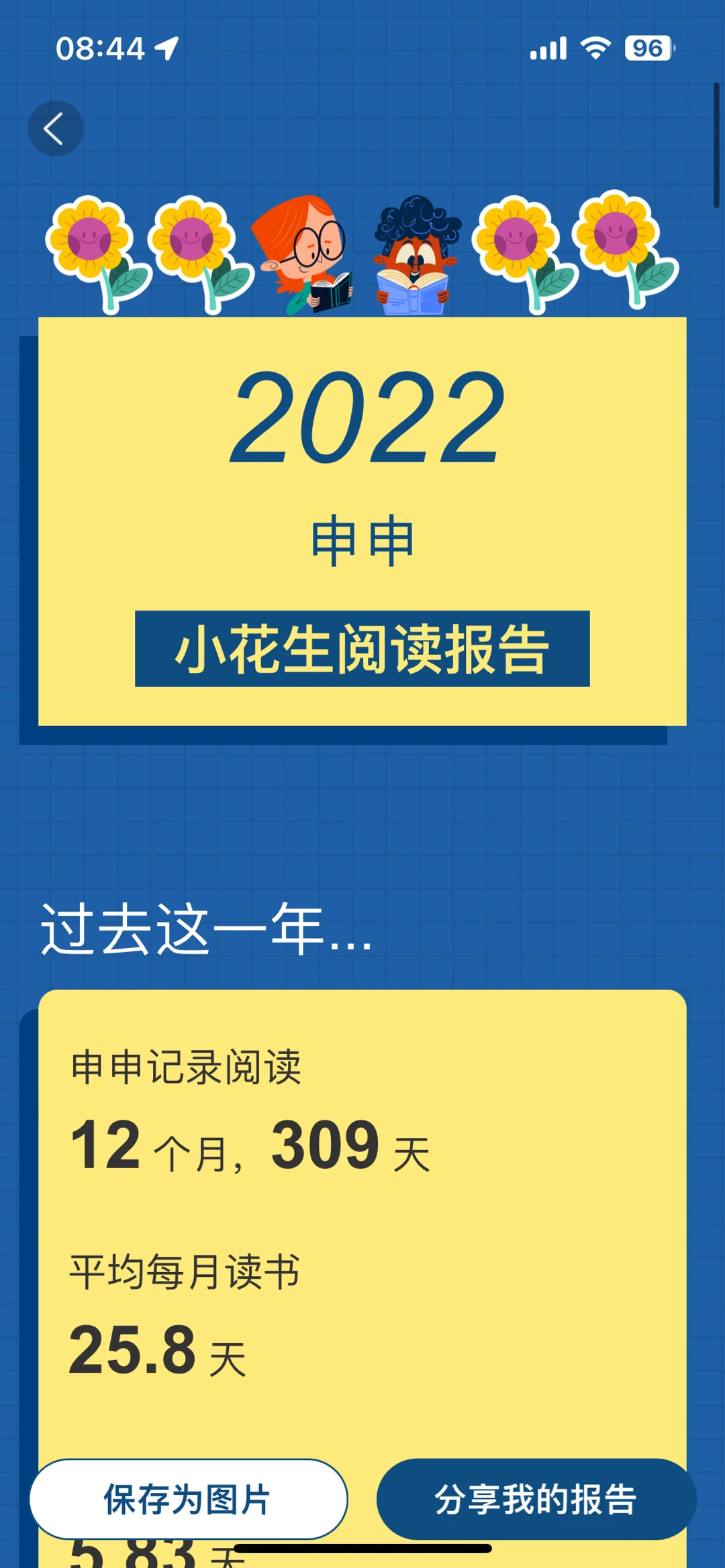Tap 分享我的报告 to share report
The height and width of the screenshot is (1568, 725).
[536, 1499]
